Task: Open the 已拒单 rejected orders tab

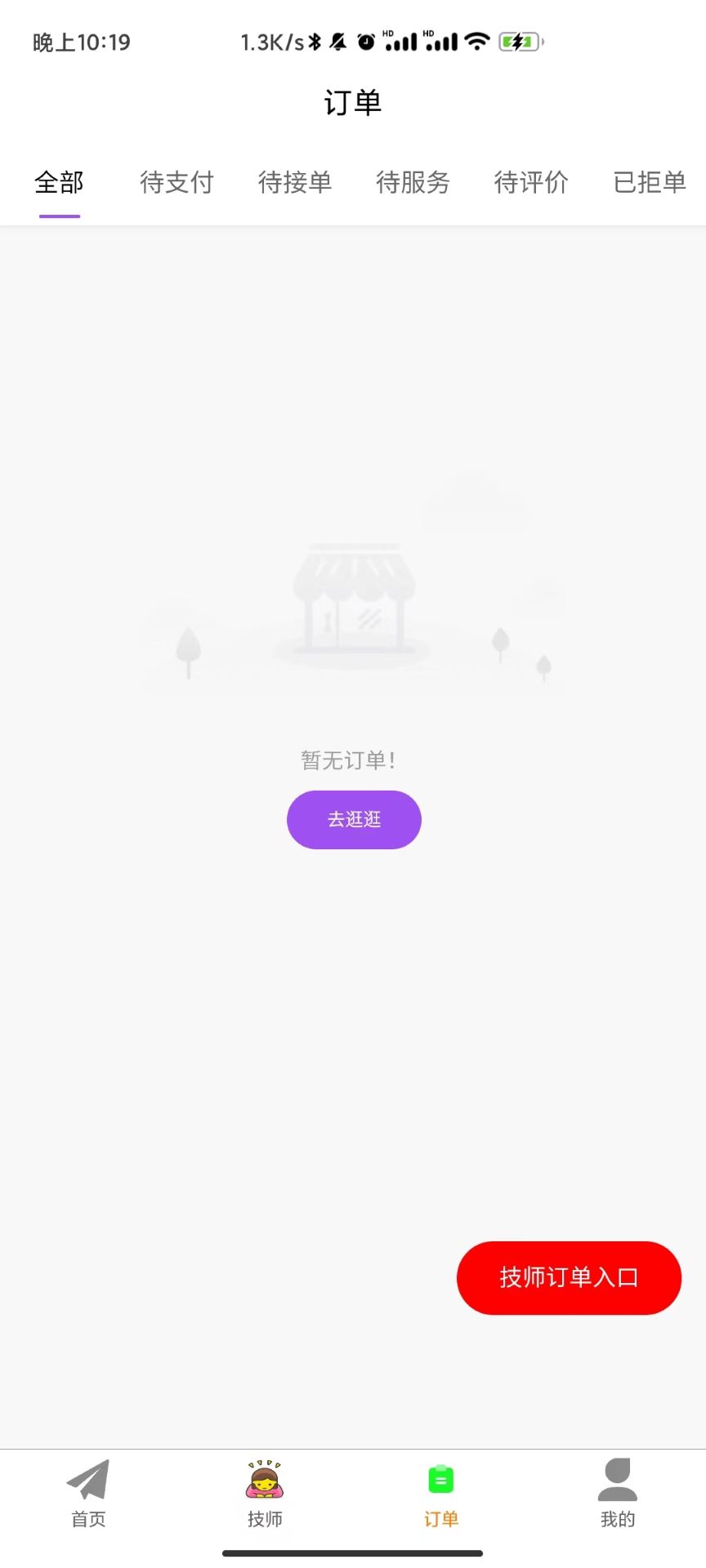Action: click(650, 182)
